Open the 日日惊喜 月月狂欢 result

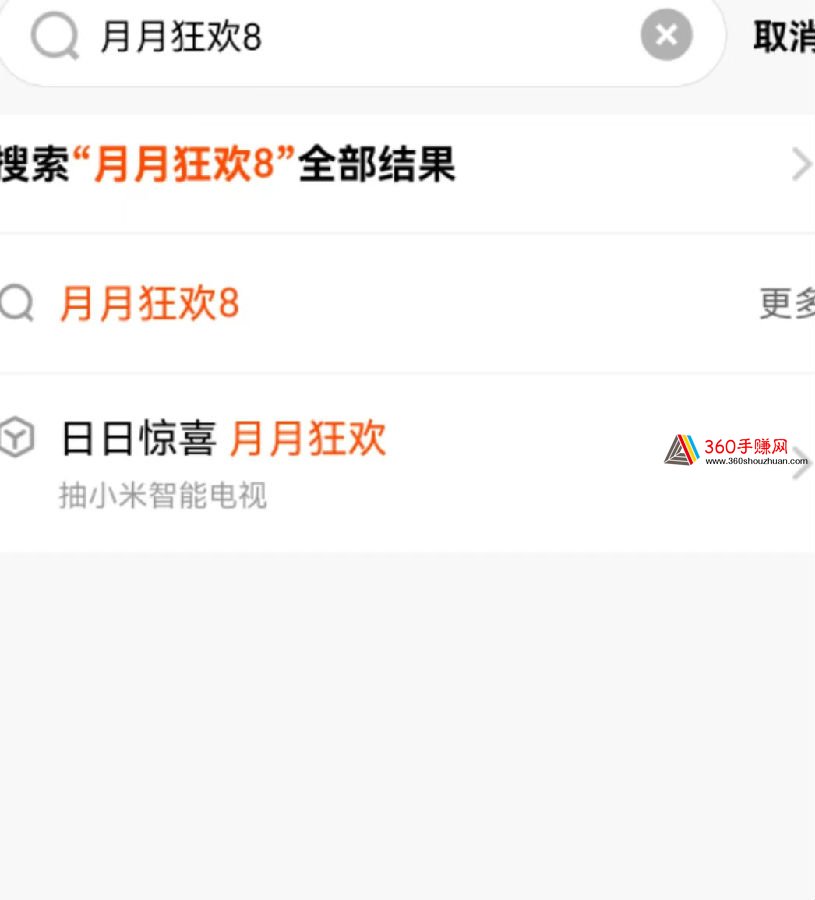(300, 460)
